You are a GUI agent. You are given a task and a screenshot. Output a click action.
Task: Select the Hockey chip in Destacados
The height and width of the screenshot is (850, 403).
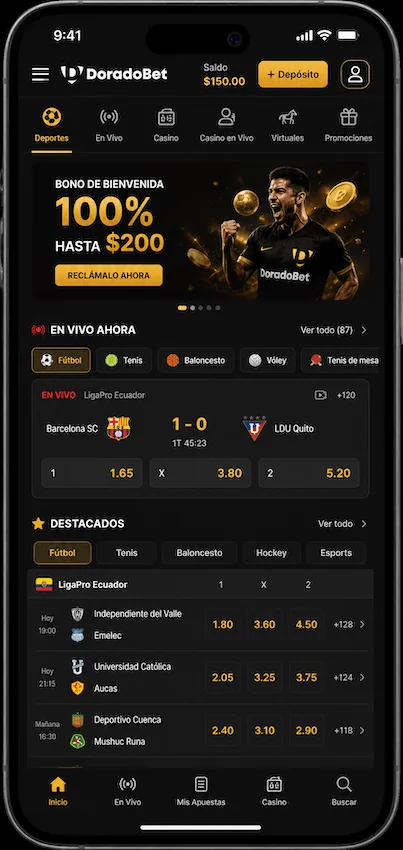point(271,553)
